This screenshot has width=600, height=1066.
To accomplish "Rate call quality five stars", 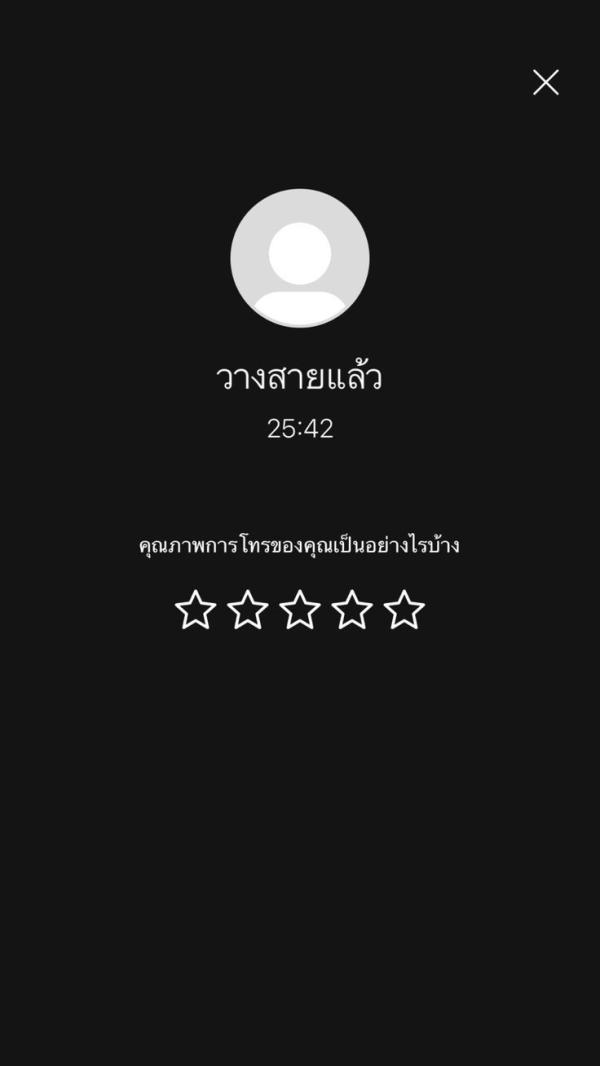I will click(x=404, y=610).
